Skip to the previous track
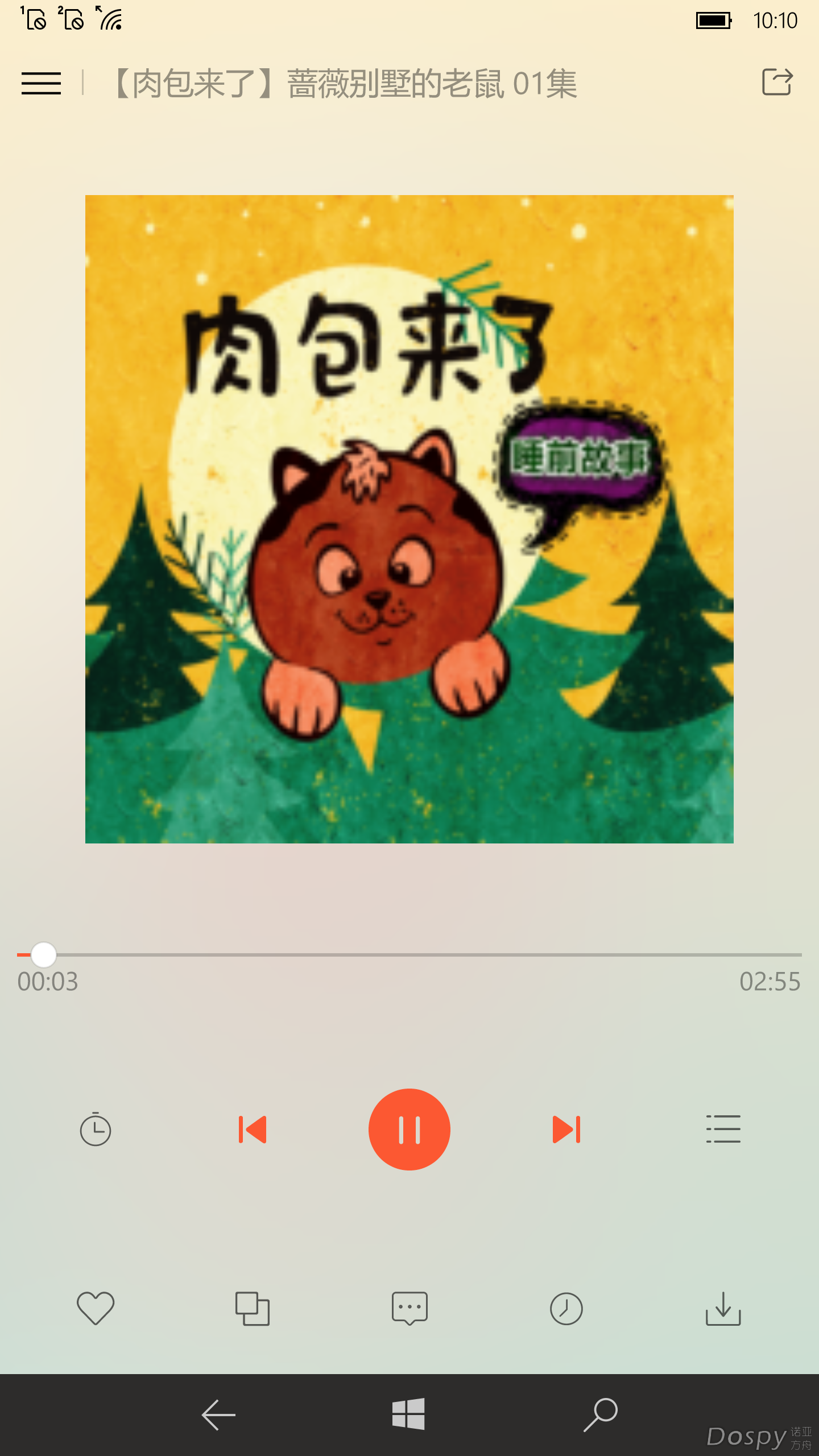Image resolution: width=819 pixels, height=1456 pixels. pyautogui.click(x=253, y=1130)
